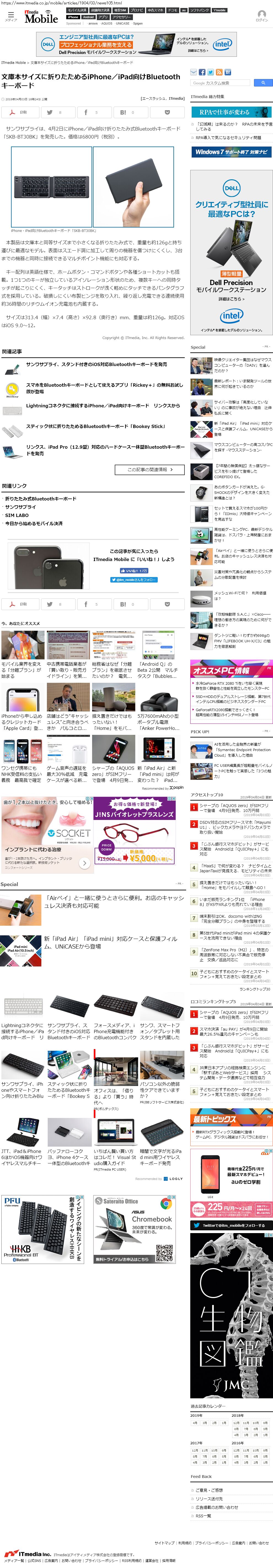273x1568 pixels.
Task: Open the プライバシーポリシー footer link
Action: (212, 1542)
